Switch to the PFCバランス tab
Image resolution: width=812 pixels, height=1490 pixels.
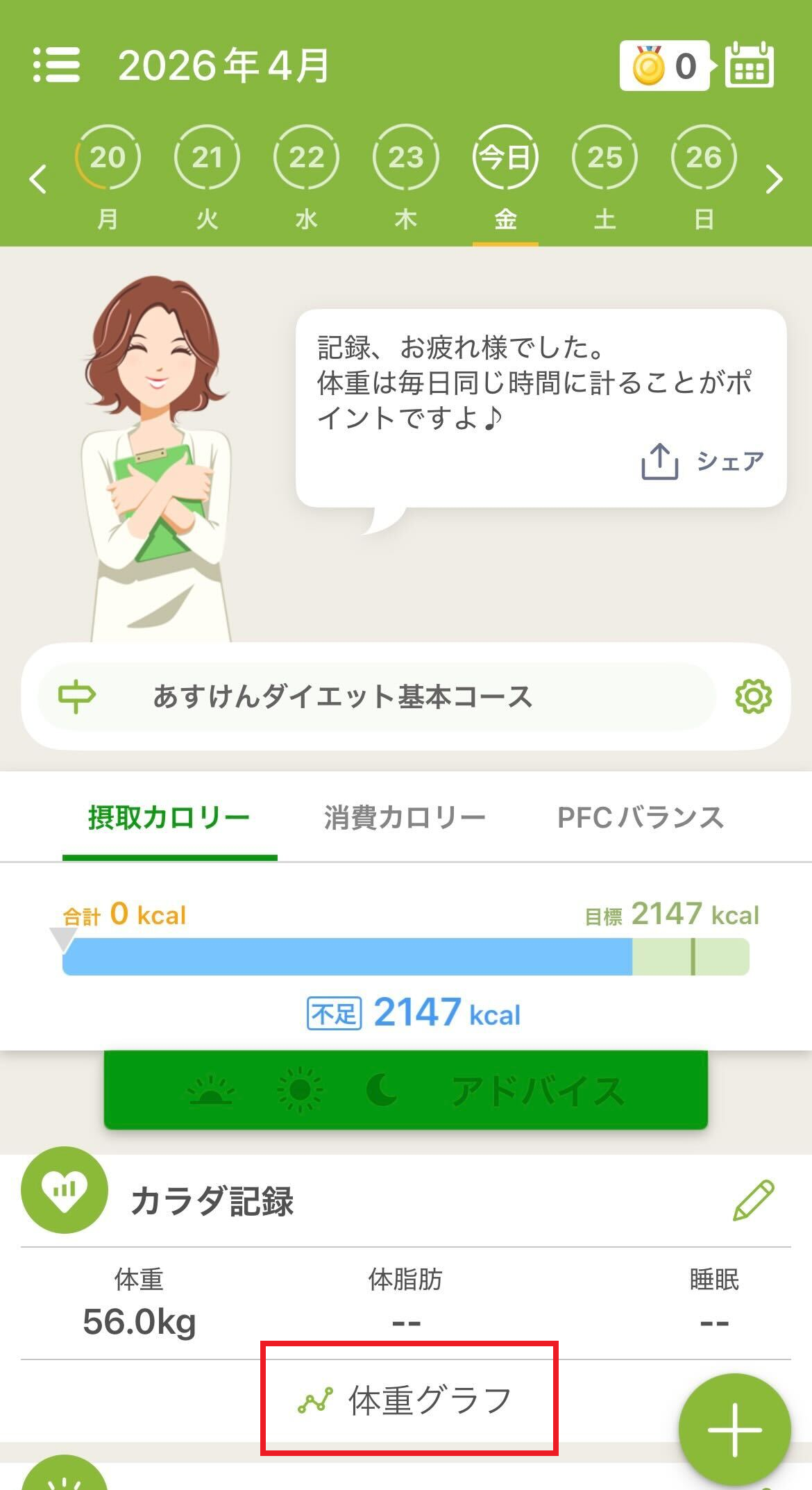pos(641,817)
